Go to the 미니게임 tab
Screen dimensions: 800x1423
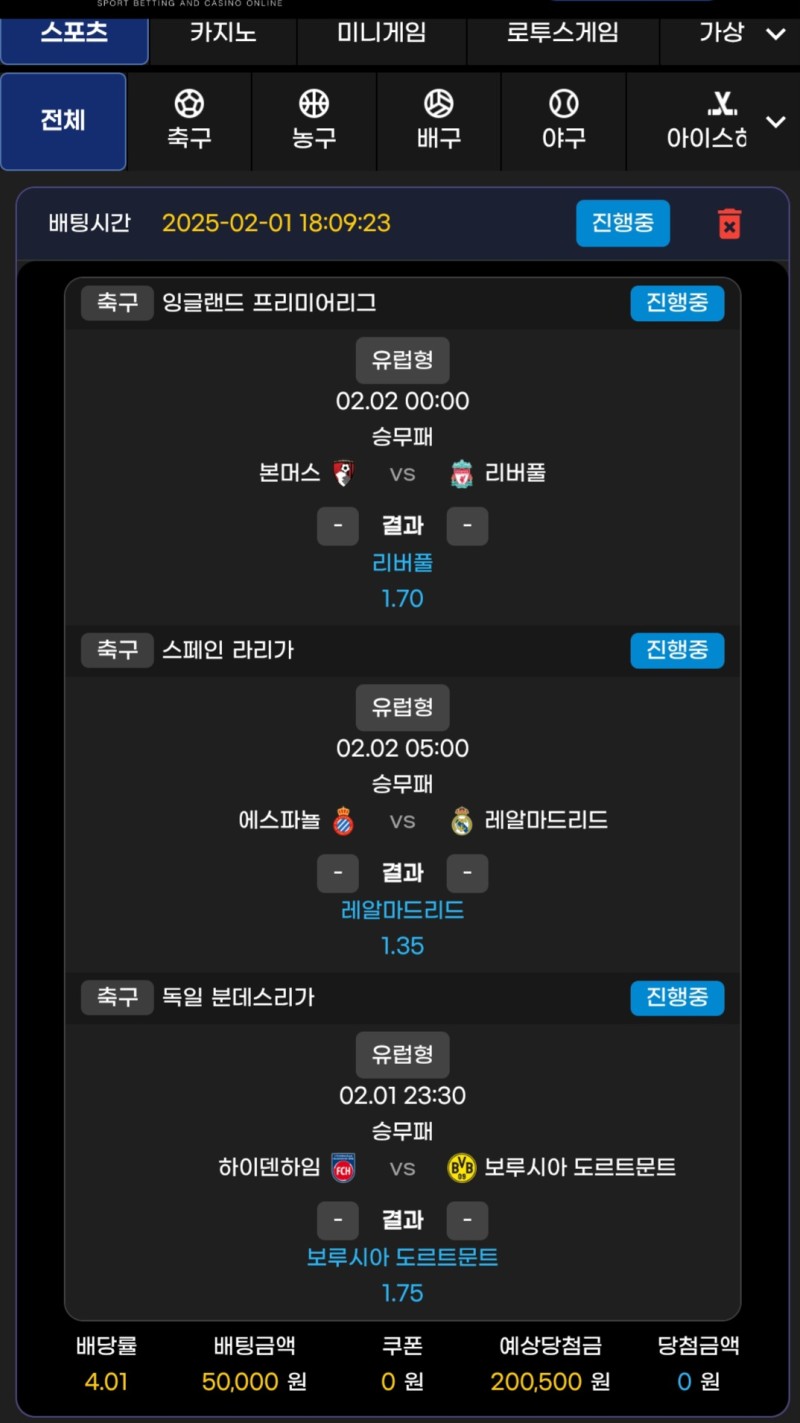pos(381,33)
